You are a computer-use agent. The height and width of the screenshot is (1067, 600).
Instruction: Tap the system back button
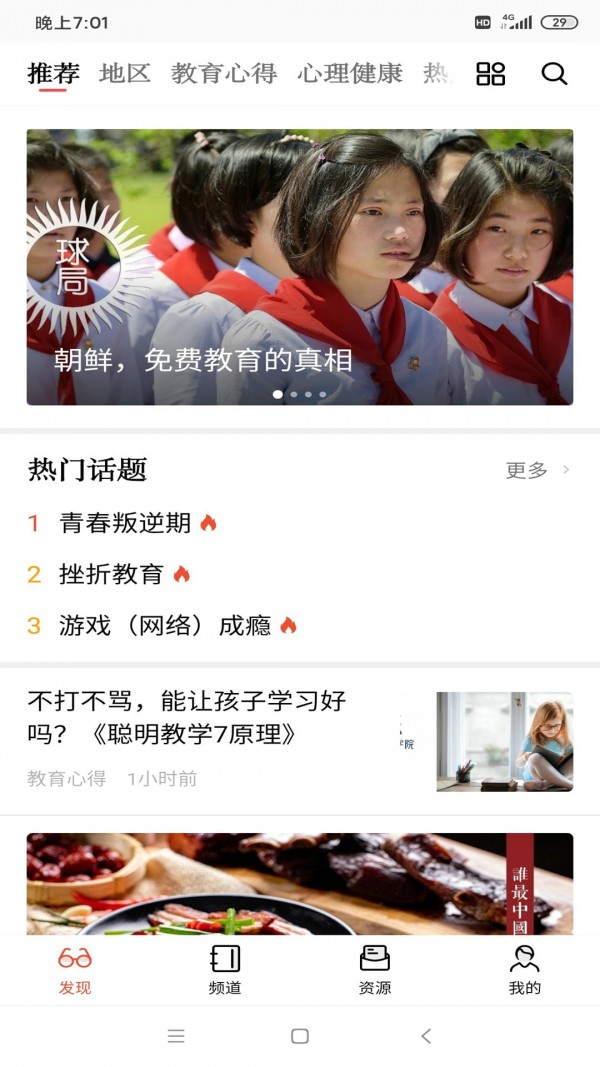point(426,1036)
